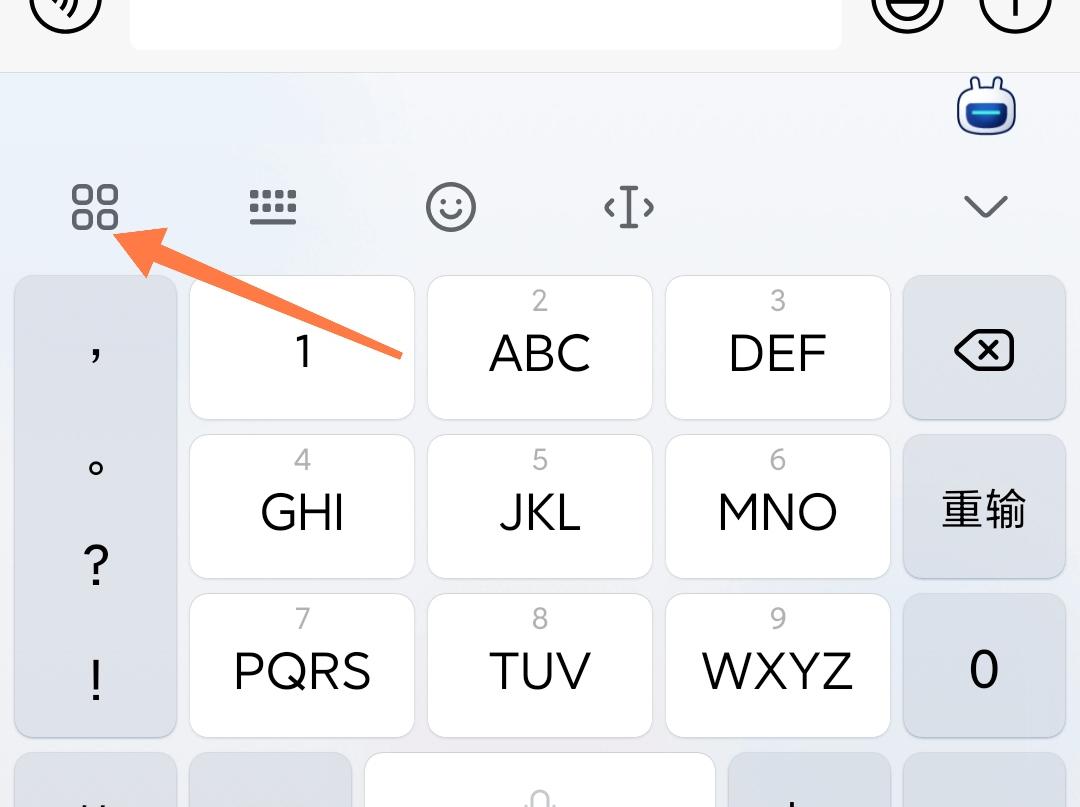Open the robot AI assistant icon
This screenshot has width=1080, height=807.
click(986, 109)
